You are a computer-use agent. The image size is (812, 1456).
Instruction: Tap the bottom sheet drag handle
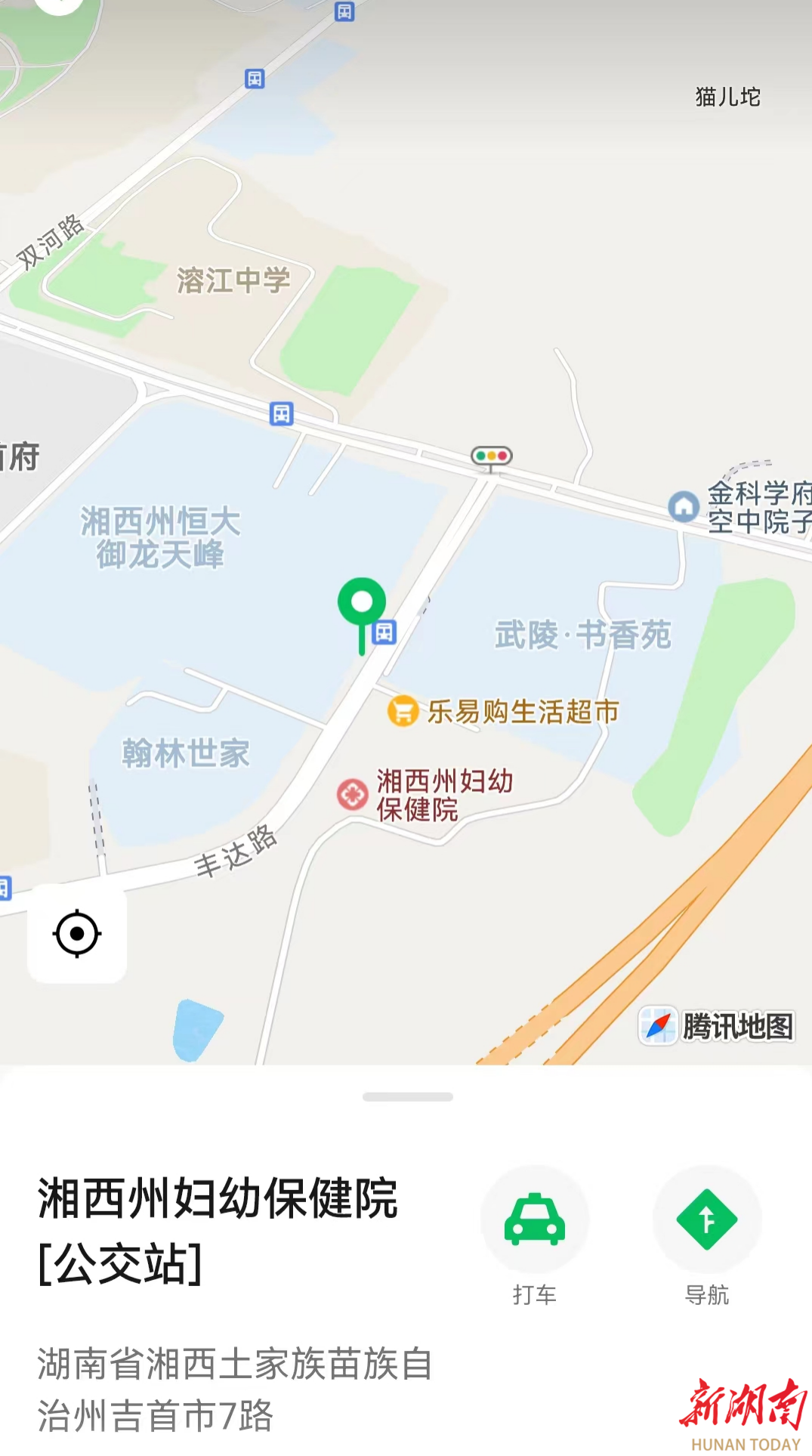point(407,1096)
